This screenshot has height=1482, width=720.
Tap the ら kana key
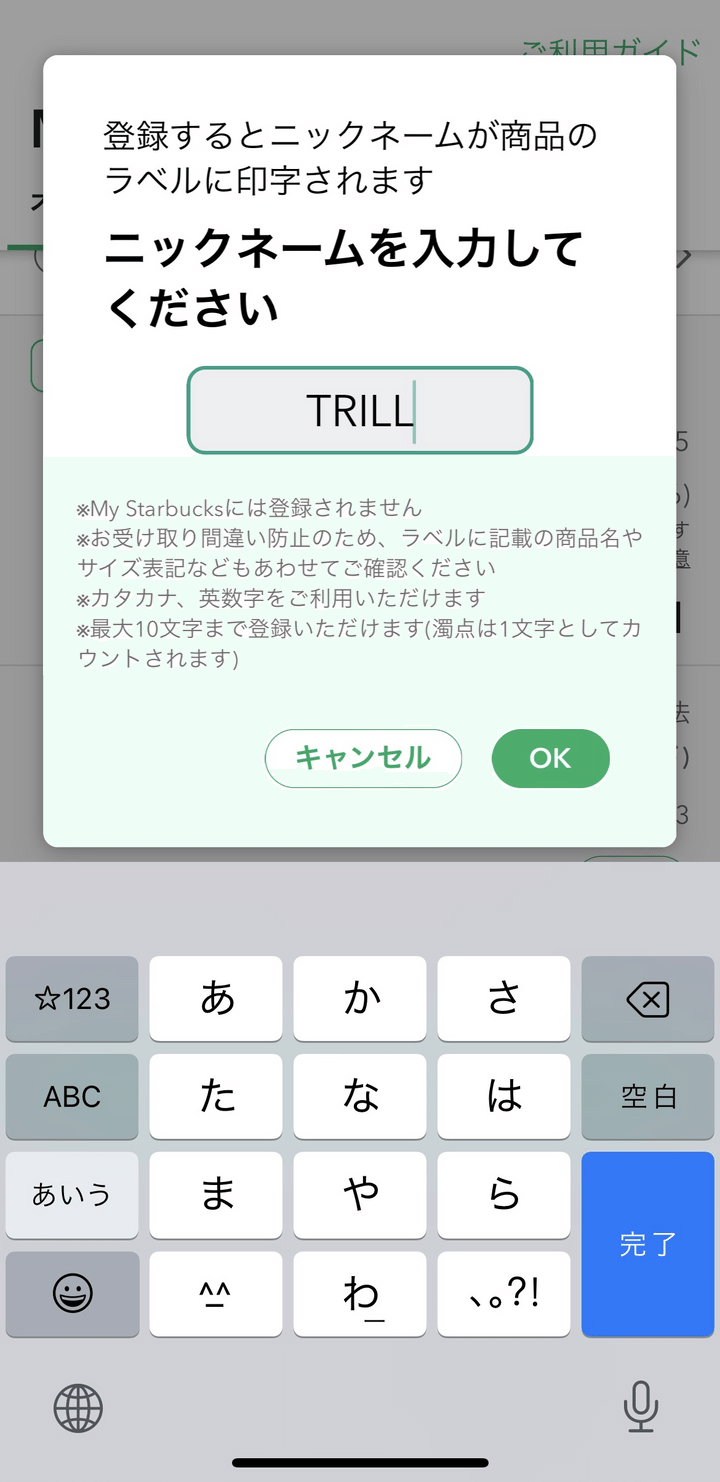pyautogui.click(x=504, y=1195)
